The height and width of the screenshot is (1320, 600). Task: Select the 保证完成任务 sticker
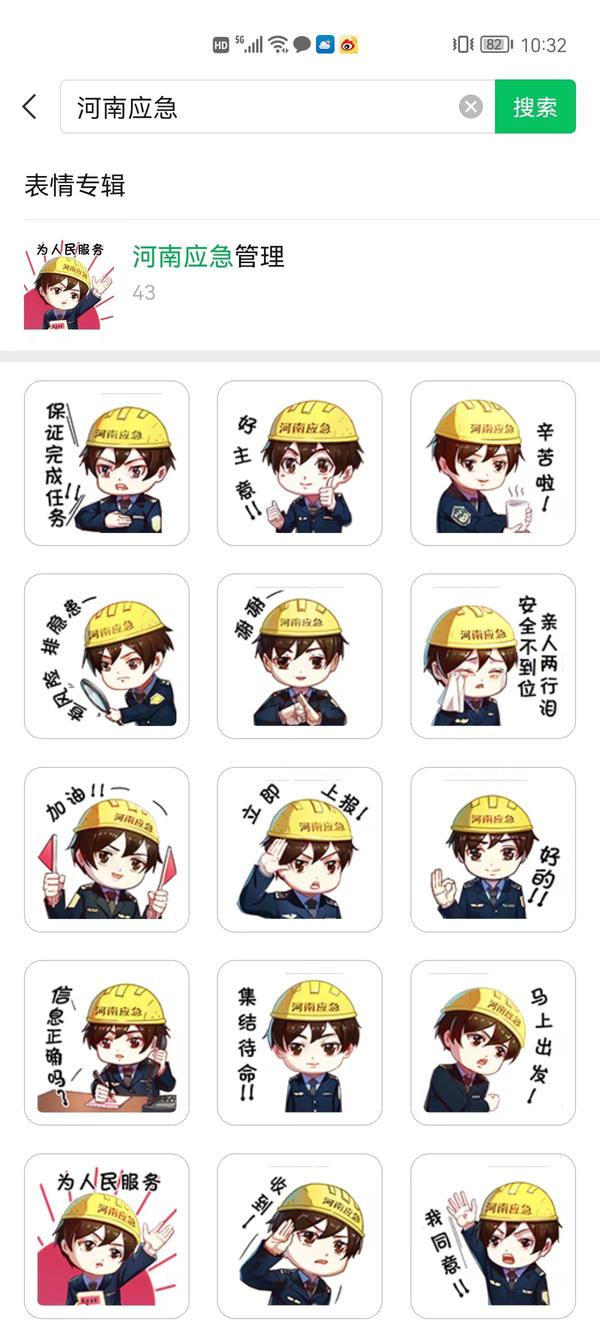[107, 463]
